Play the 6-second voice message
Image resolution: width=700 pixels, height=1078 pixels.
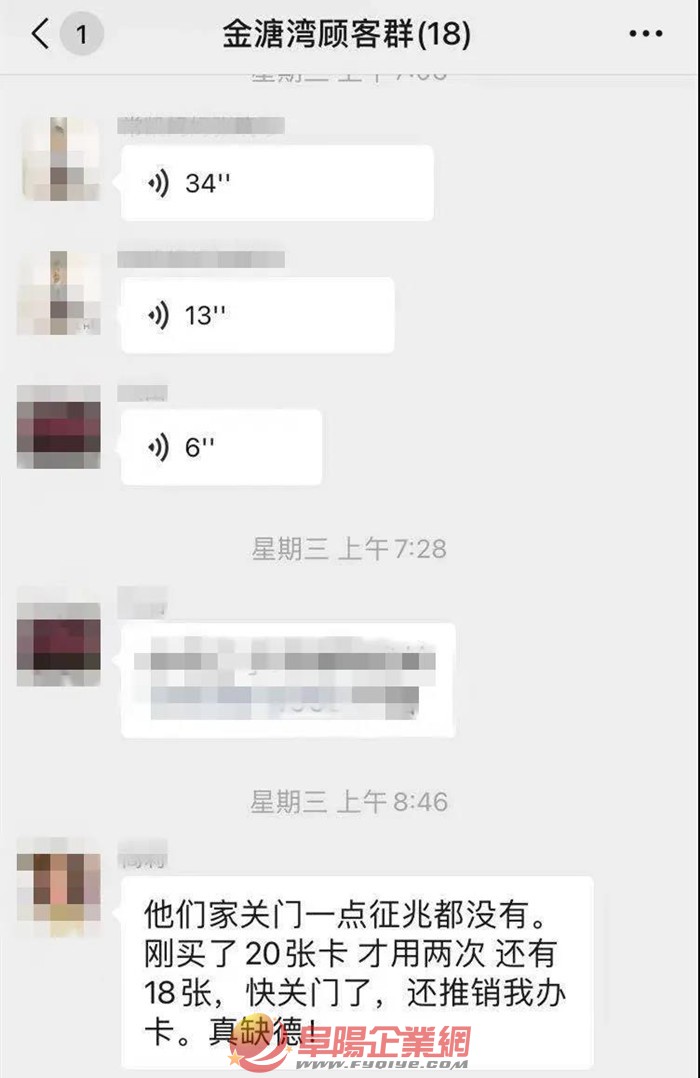pyautogui.click(x=221, y=448)
